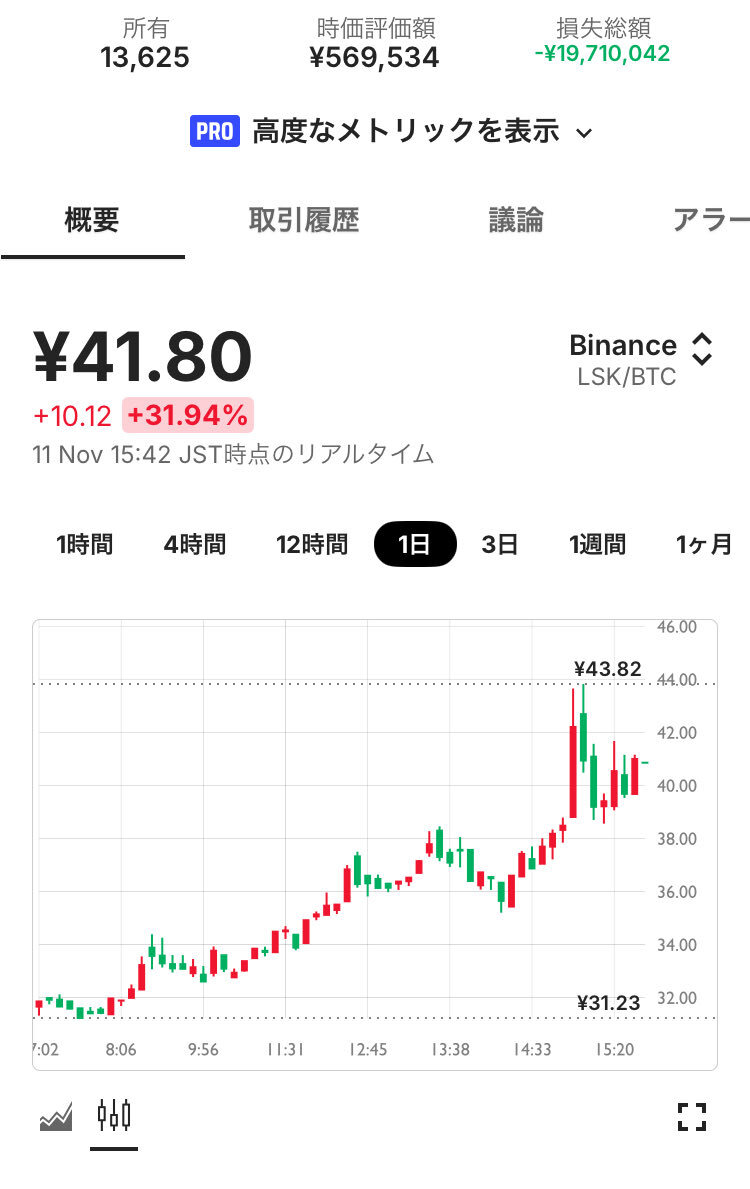Select the 4時間 chart range

click(195, 544)
